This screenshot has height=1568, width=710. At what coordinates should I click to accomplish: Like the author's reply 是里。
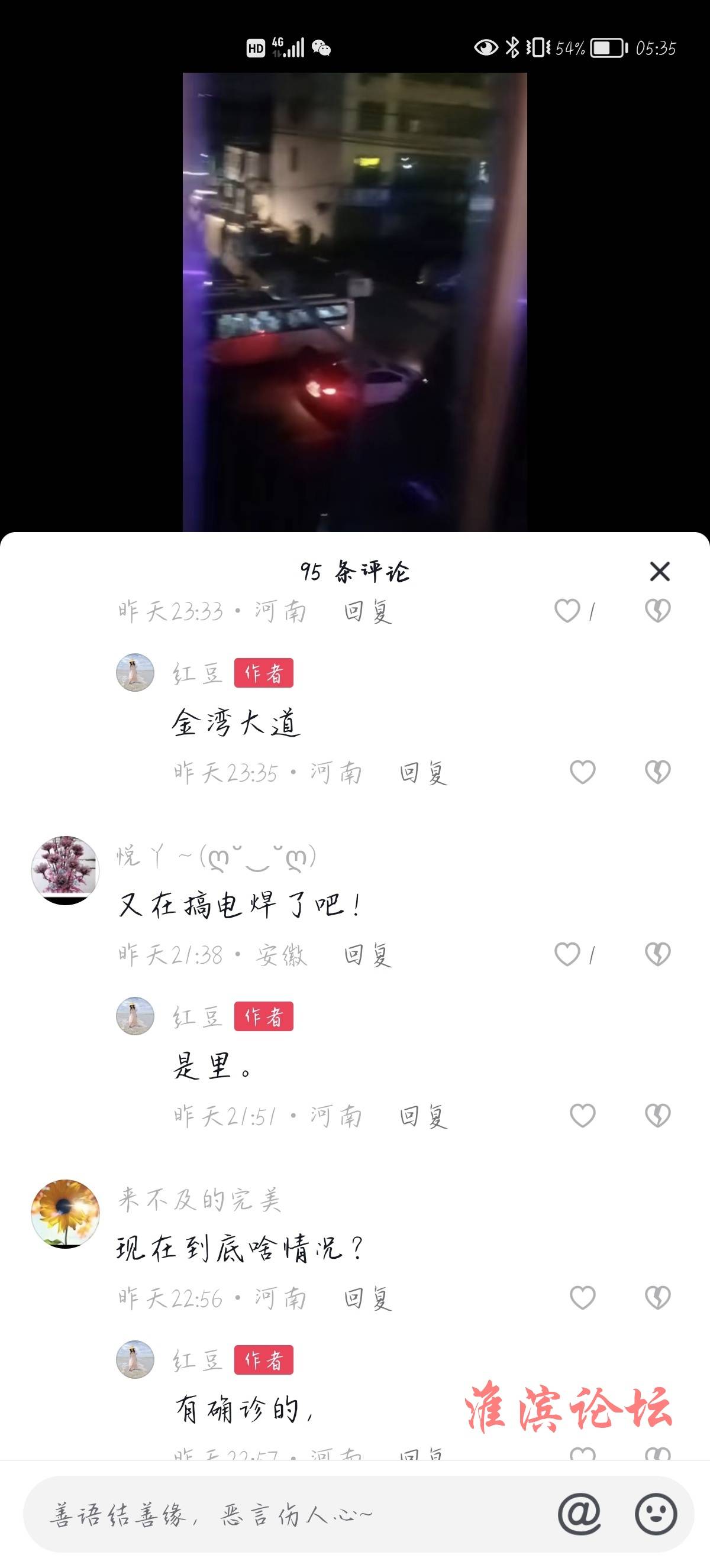(x=582, y=1115)
